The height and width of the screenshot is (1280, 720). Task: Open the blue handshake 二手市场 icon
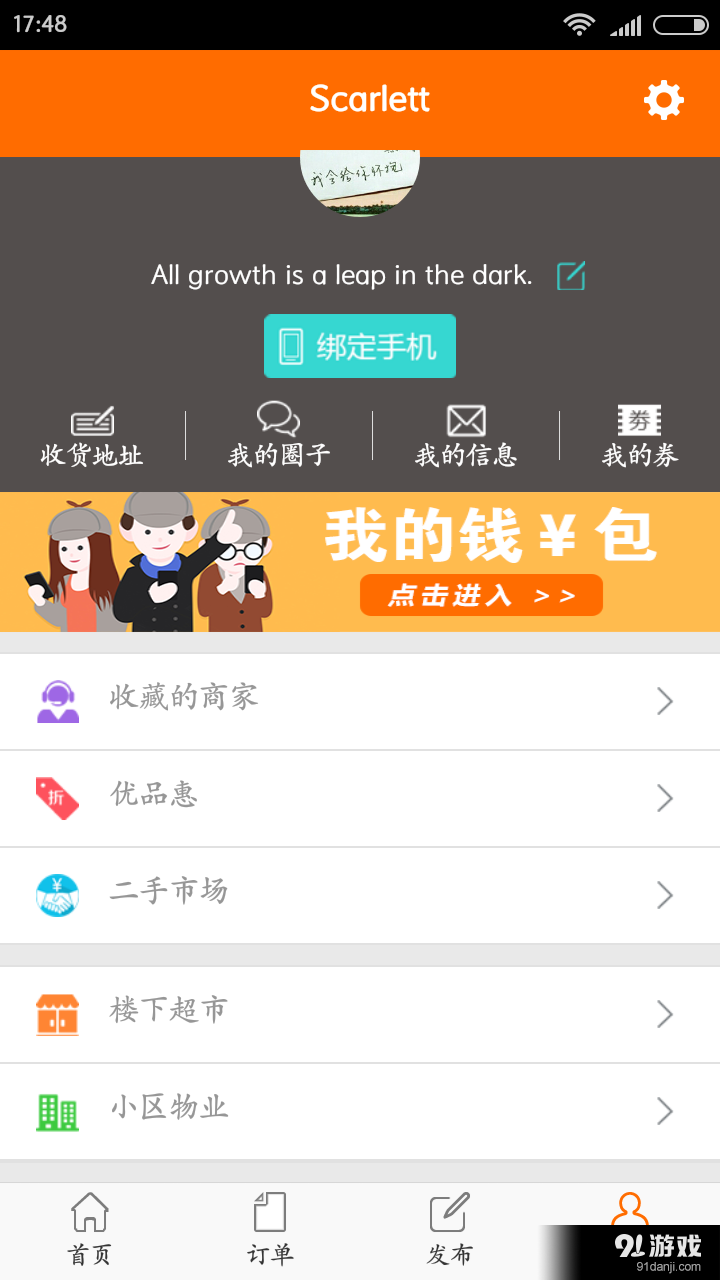(x=57, y=895)
